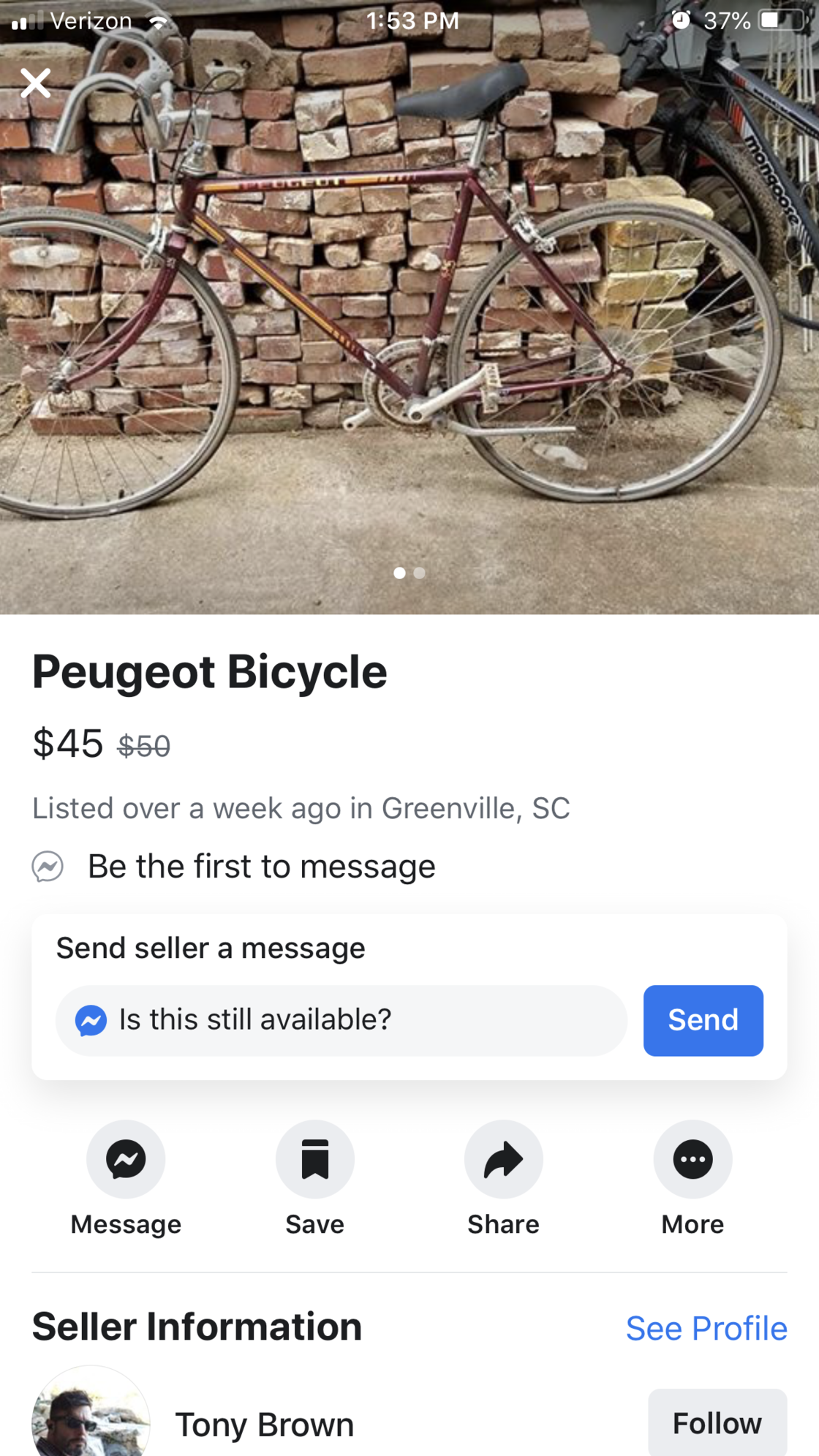This screenshot has height=1456, width=819.
Task: Edit the 'Is this still available?' message field
Action: click(x=351, y=1020)
